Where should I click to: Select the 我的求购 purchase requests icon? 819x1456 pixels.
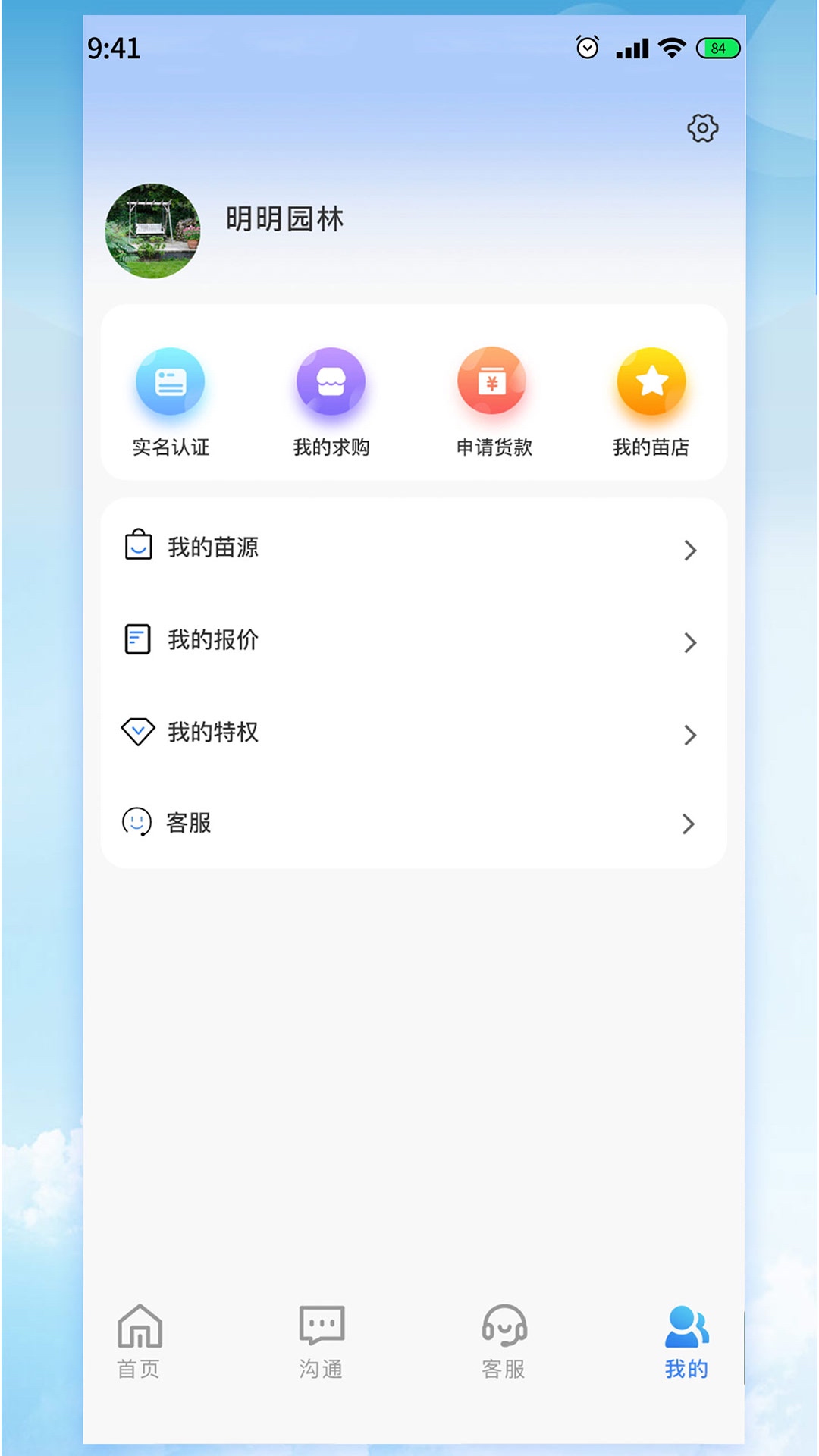pyautogui.click(x=331, y=381)
